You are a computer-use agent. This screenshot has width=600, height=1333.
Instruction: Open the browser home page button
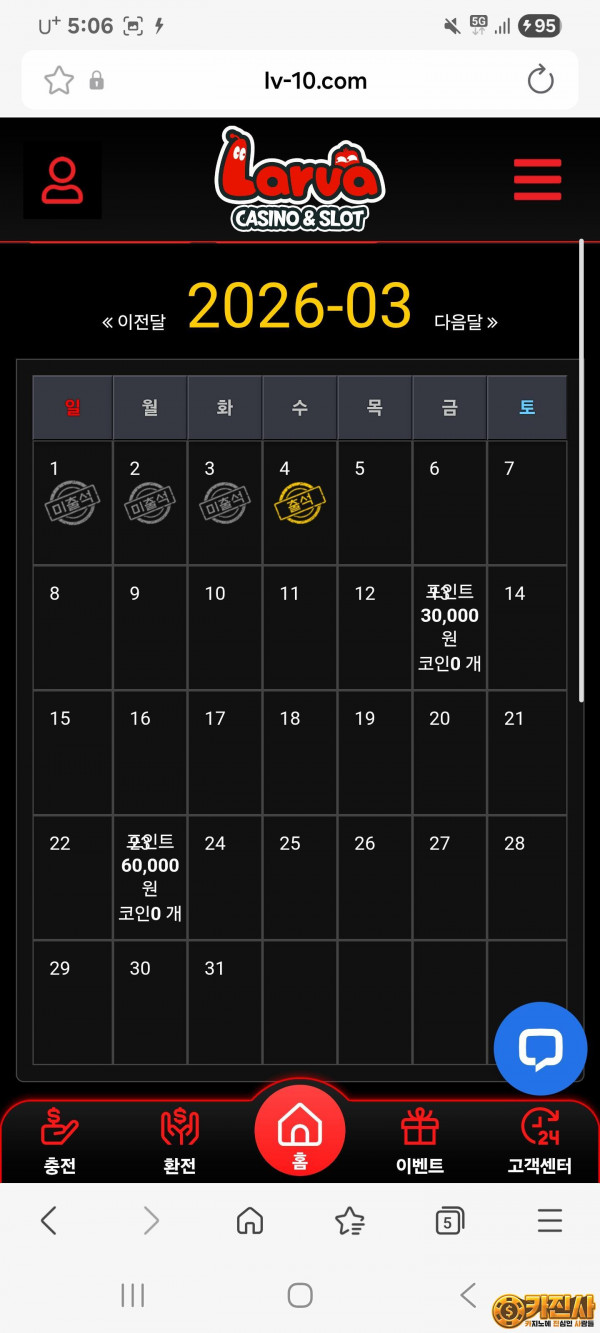[x=250, y=1220]
